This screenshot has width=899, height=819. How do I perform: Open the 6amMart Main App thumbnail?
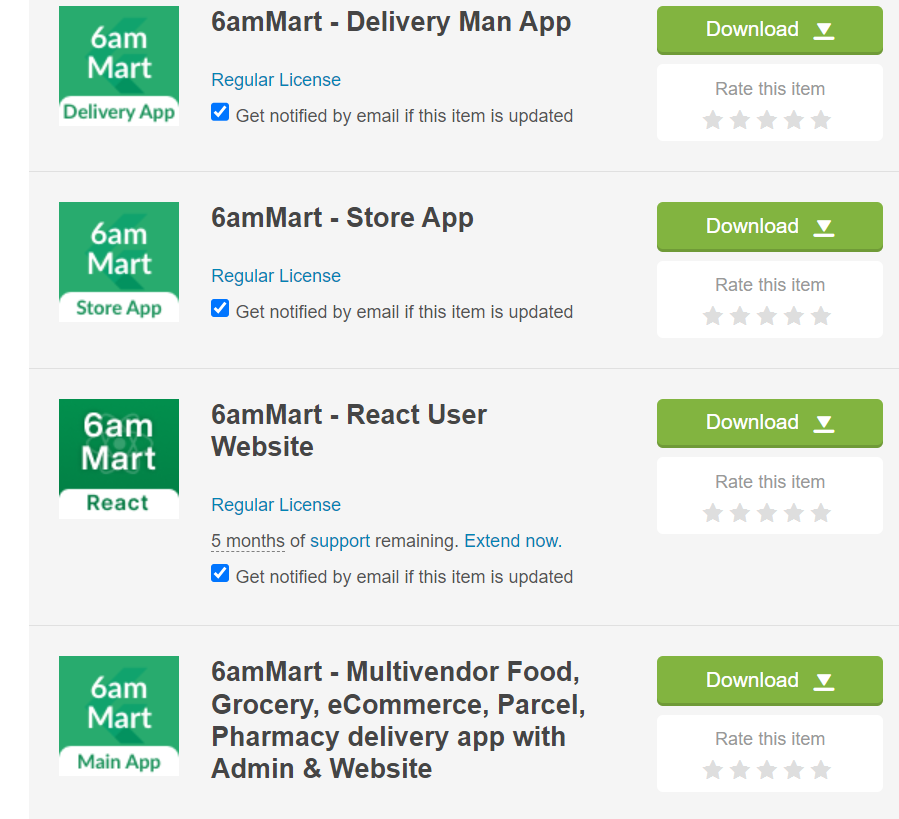pyautogui.click(x=119, y=715)
